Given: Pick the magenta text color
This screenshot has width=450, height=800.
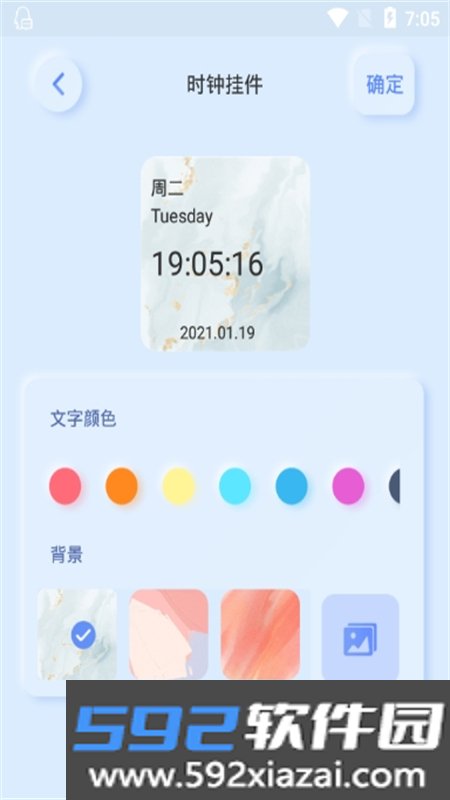Looking at the screenshot, I should point(348,486).
